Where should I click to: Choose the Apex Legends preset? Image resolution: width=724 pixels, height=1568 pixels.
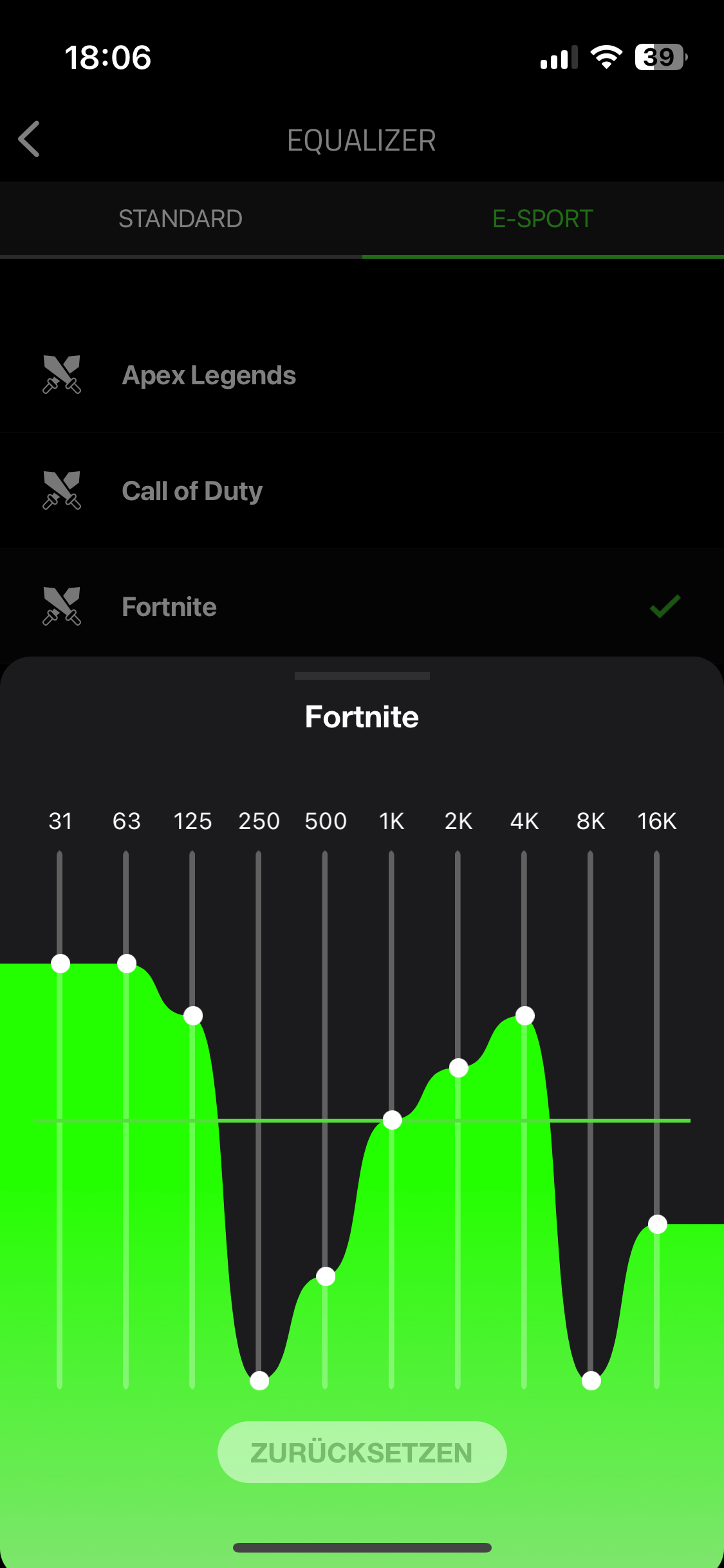pos(209,375)
